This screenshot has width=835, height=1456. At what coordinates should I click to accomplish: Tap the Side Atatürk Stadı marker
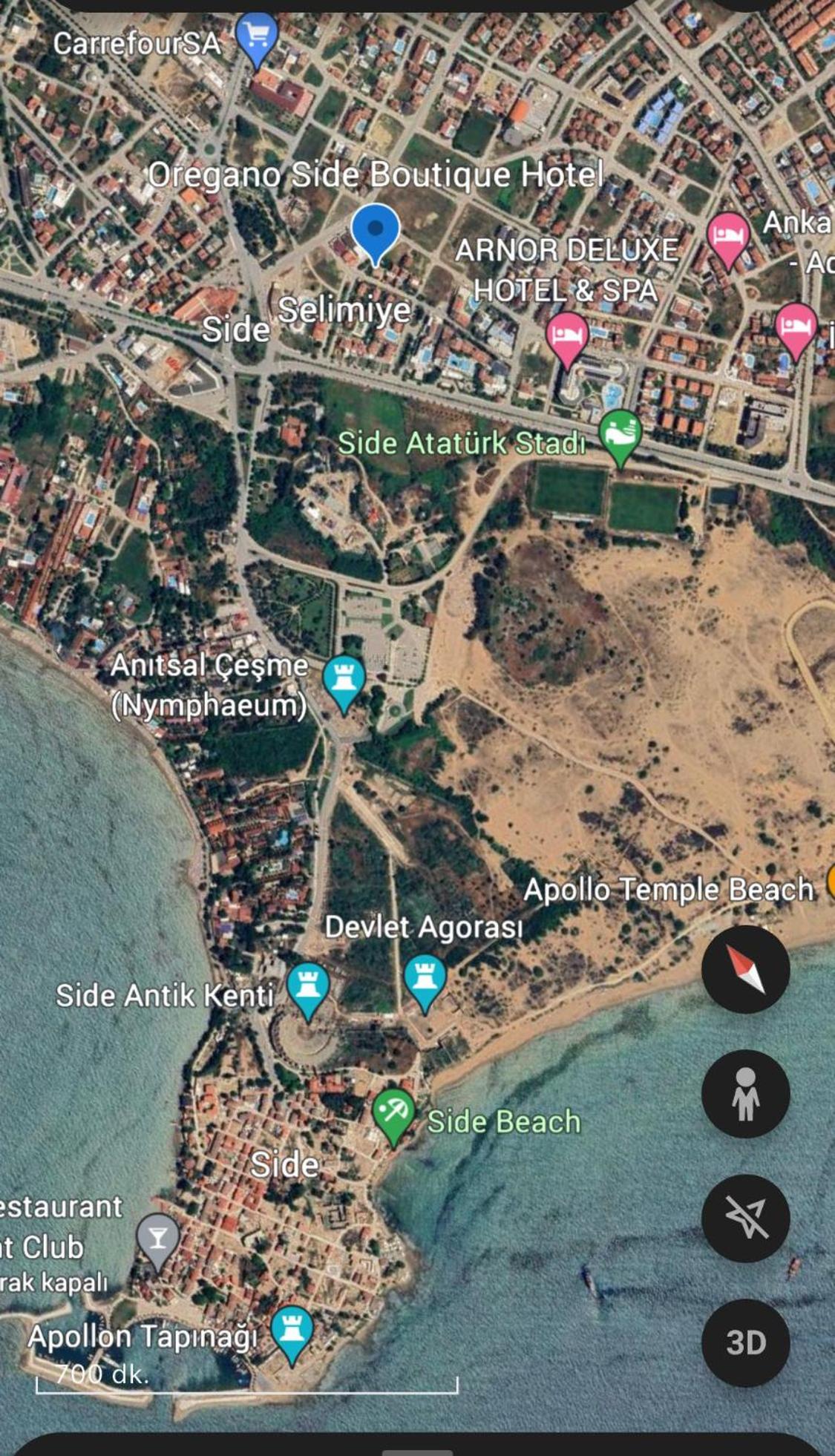[620, 435]
